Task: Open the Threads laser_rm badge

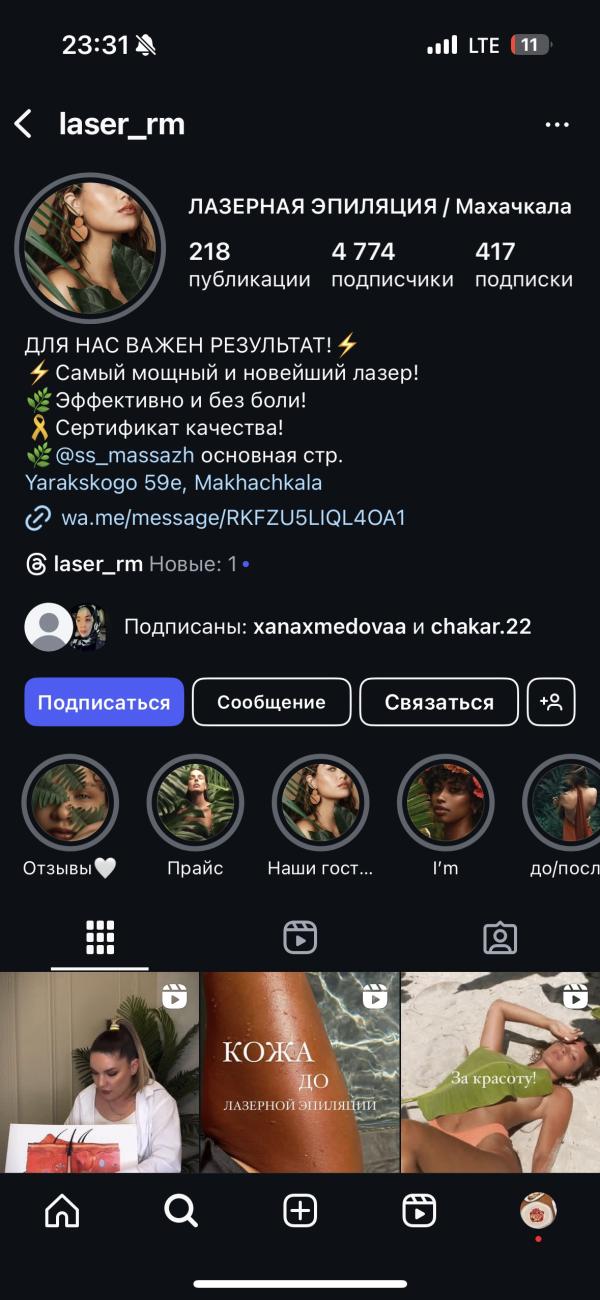Action: pyautogui.click(x=85, y=564)
